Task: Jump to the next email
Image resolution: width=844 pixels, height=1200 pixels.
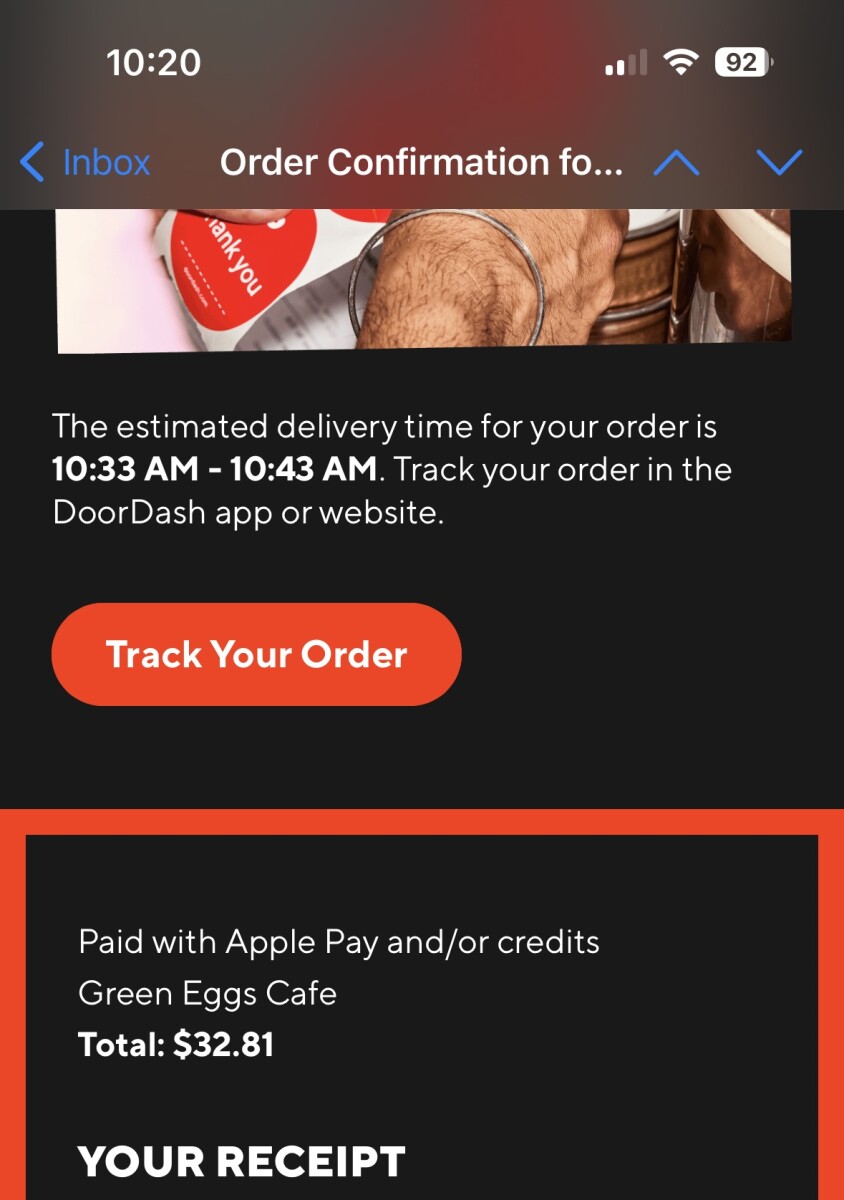Action: tap(779, 162)
